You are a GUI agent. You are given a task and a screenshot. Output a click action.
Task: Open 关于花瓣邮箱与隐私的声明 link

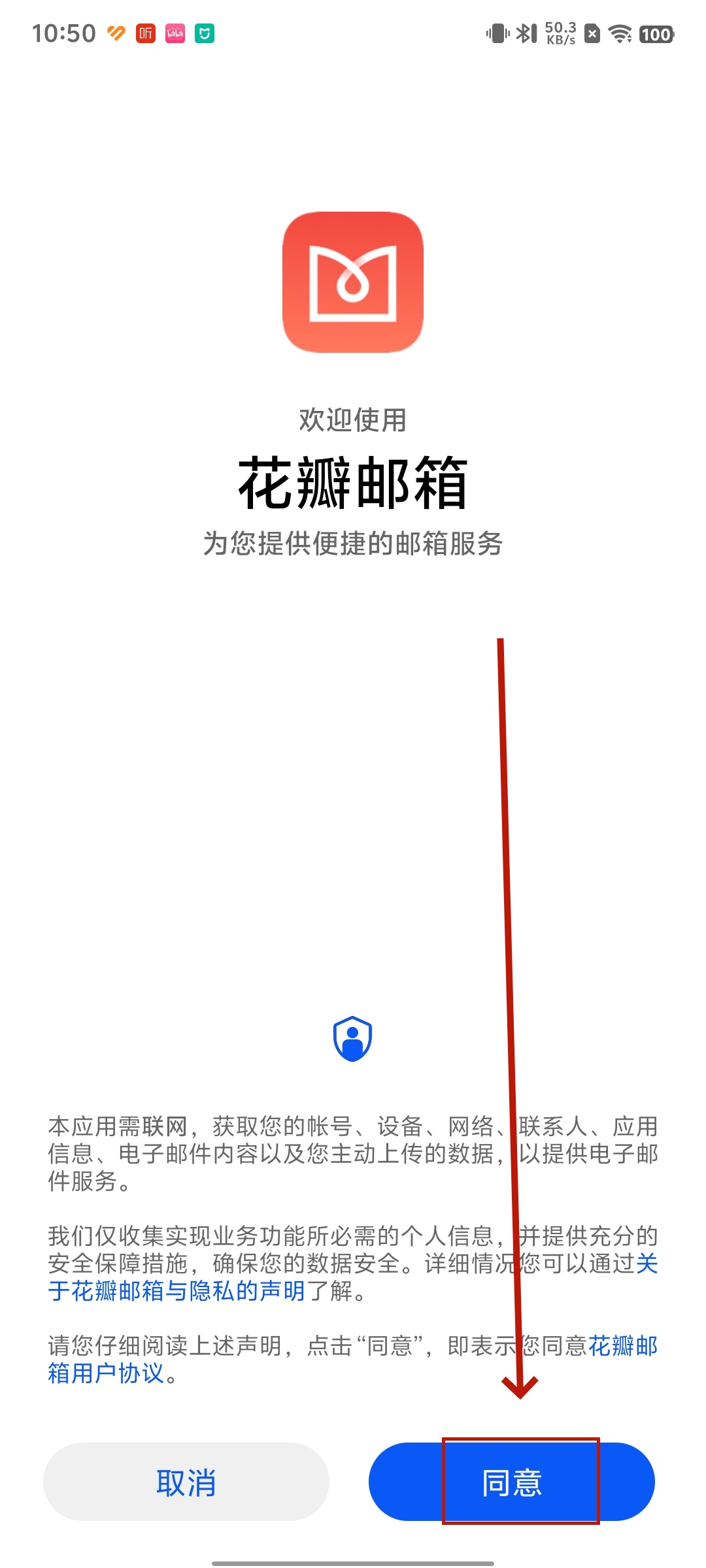[176, 1291]
